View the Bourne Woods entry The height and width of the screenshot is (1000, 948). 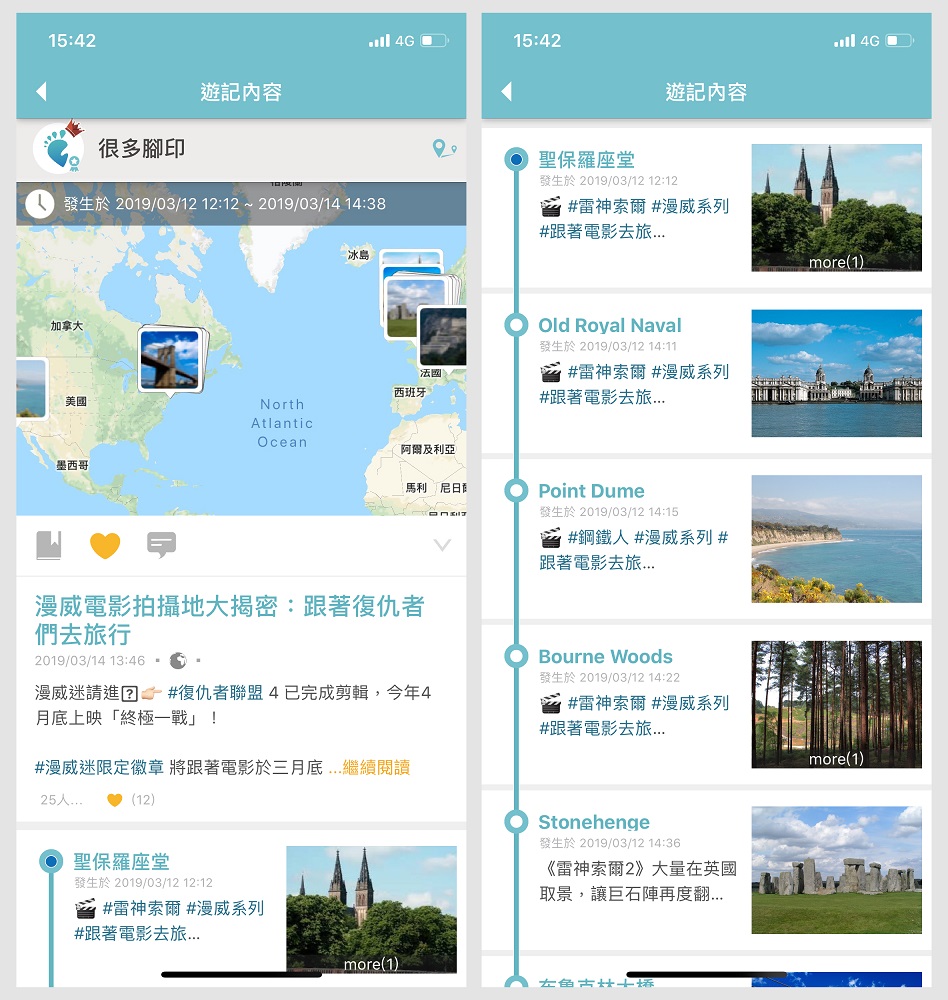[x=605, y=657]
